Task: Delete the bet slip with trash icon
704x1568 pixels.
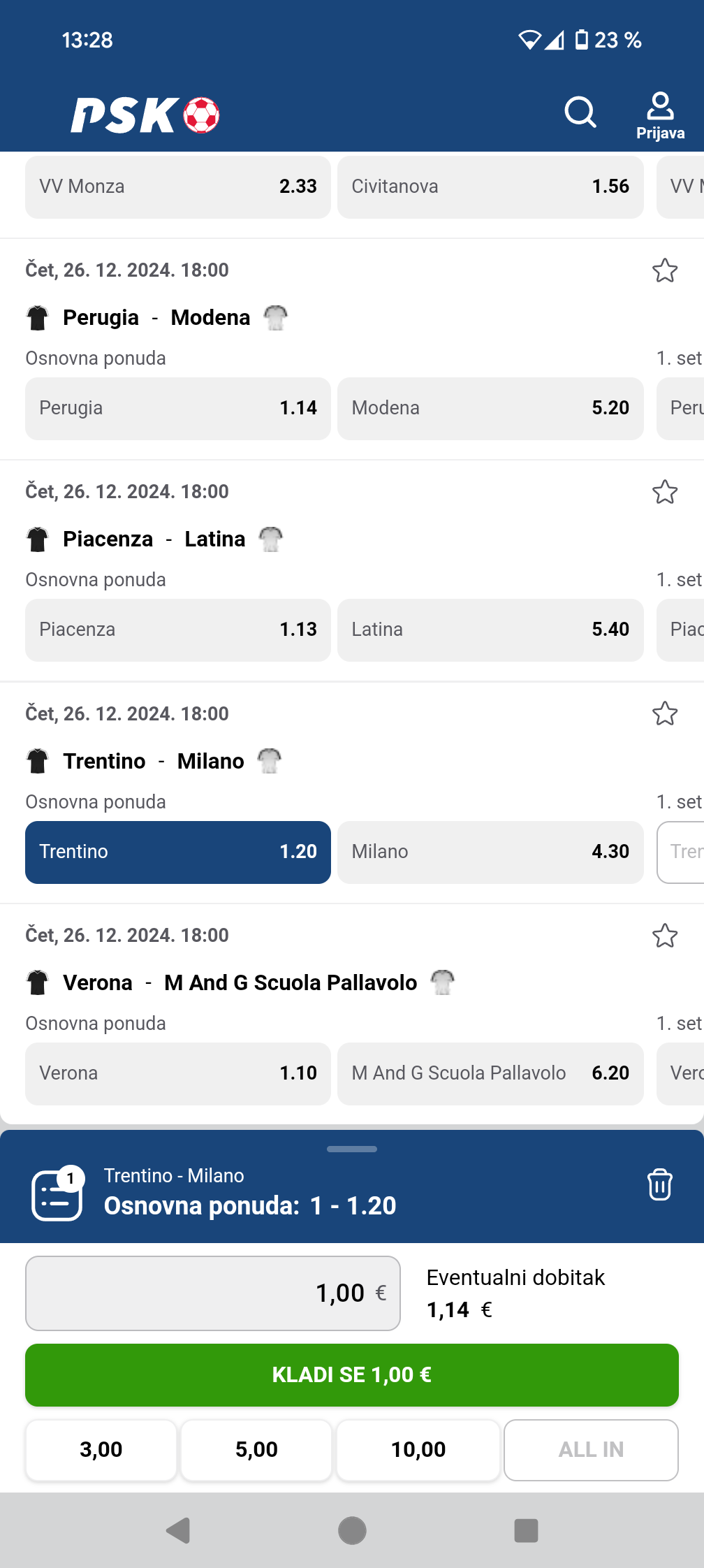Action: click(659, 1184)
